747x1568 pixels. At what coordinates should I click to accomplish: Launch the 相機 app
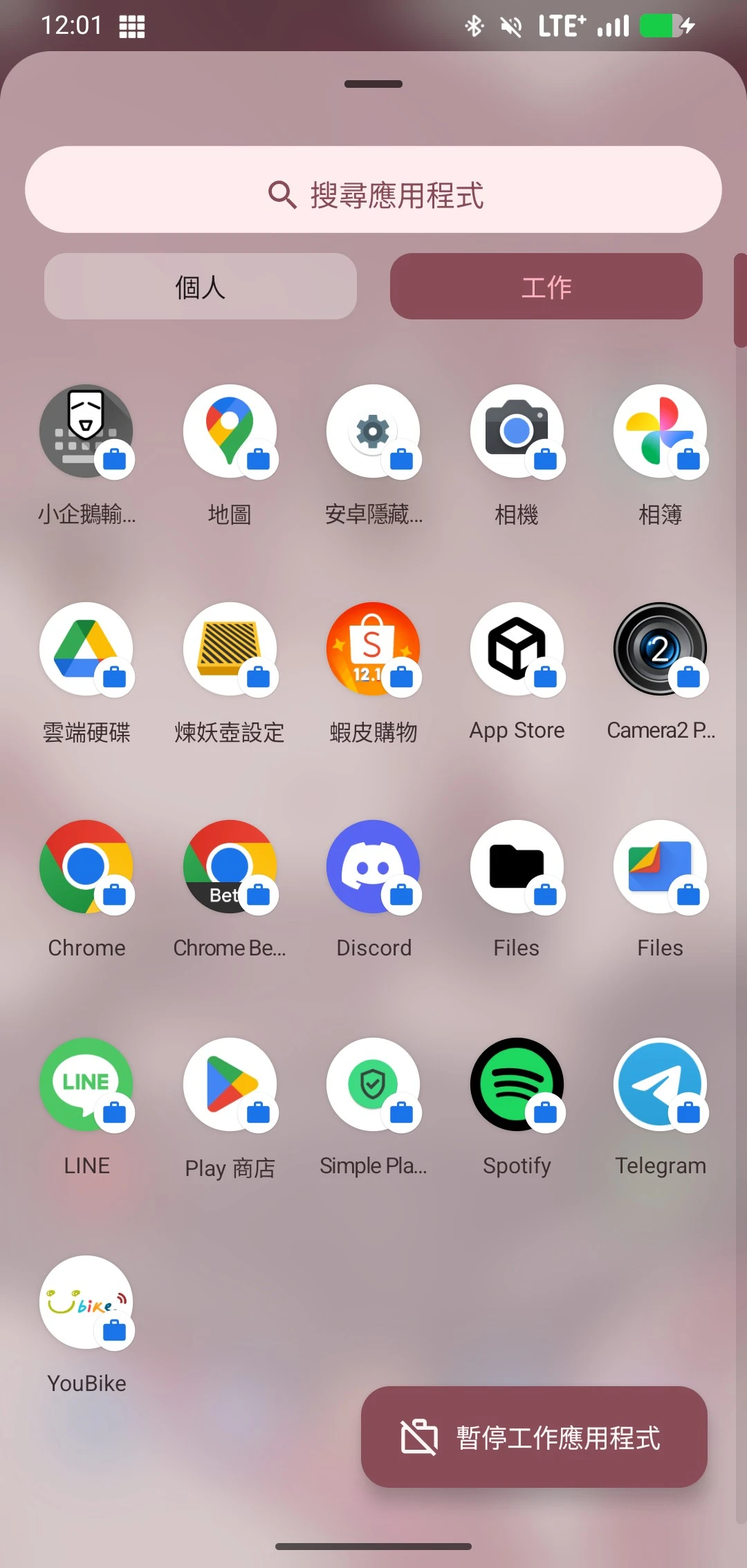click(x=517, y=431)
